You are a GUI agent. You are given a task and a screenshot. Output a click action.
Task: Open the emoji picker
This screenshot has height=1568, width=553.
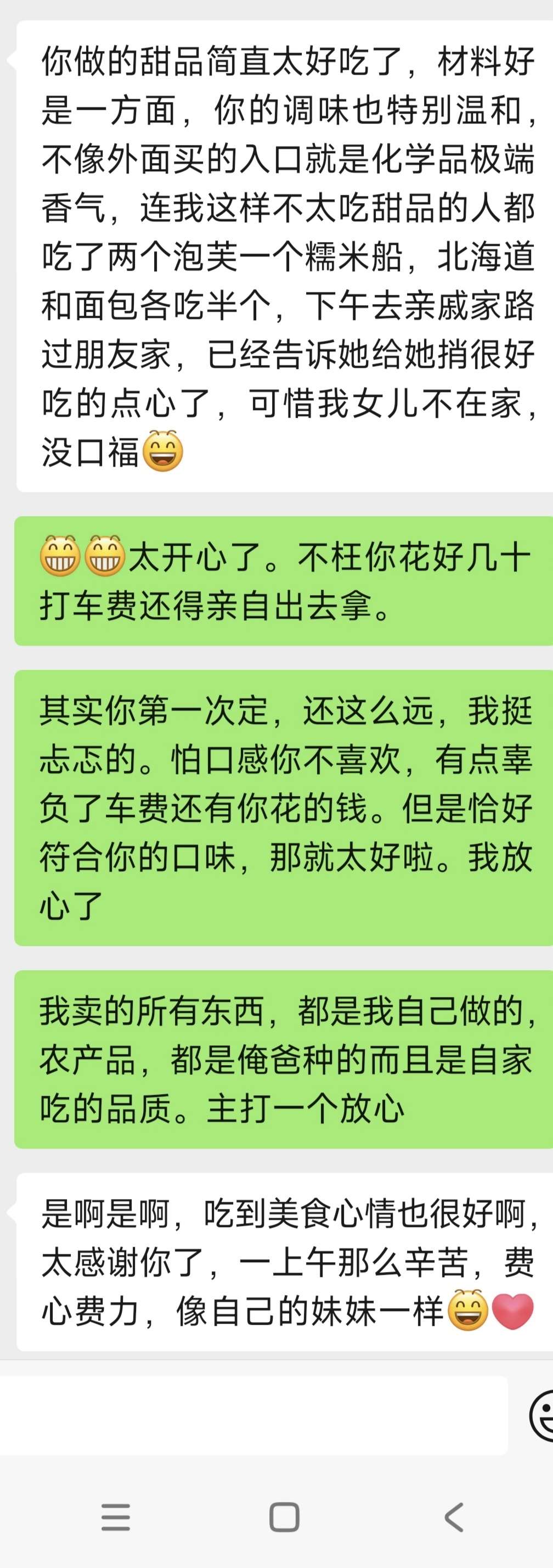[x=542, y=1415]
